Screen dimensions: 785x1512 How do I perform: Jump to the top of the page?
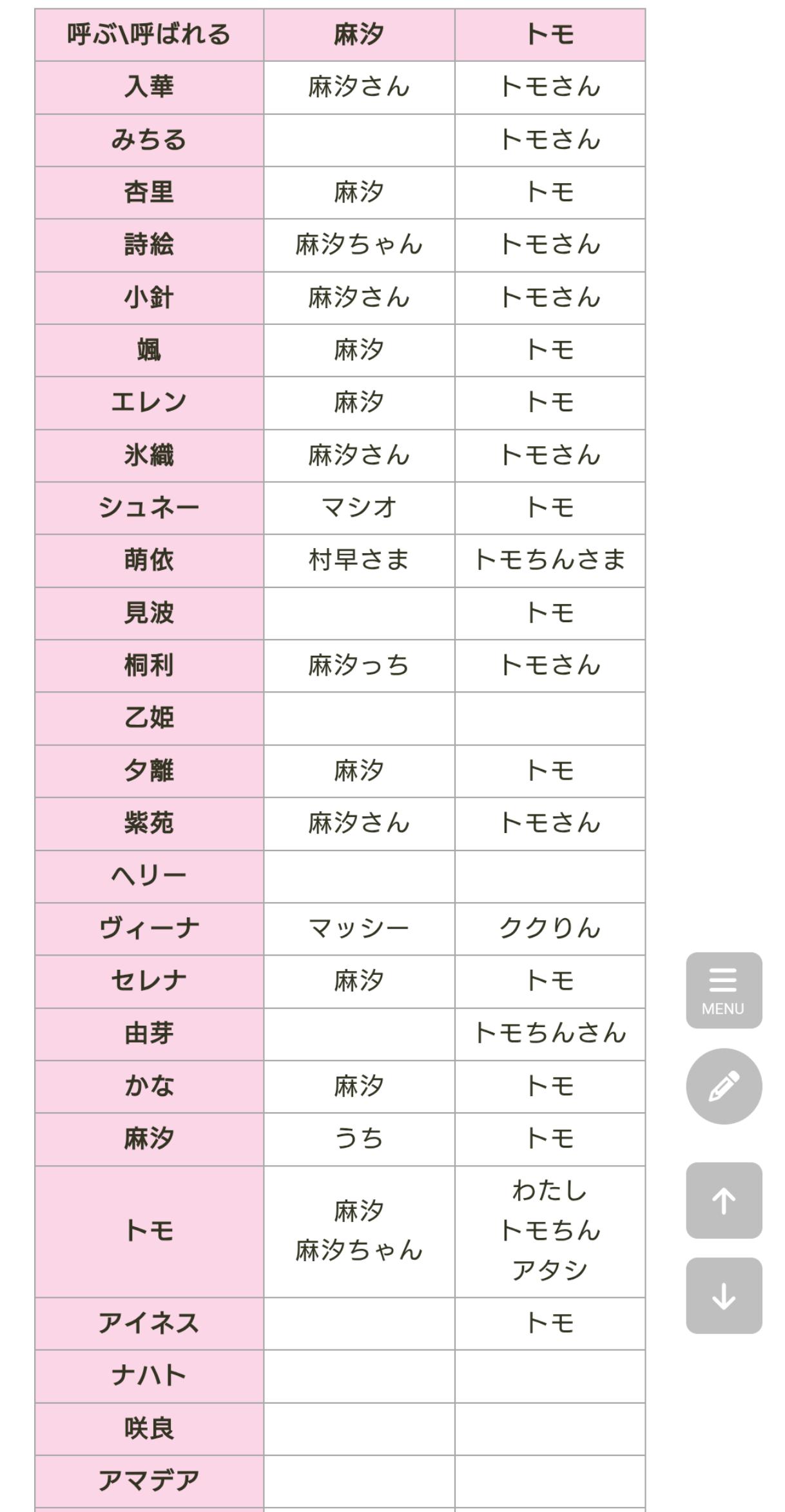tap(723, 1200)
